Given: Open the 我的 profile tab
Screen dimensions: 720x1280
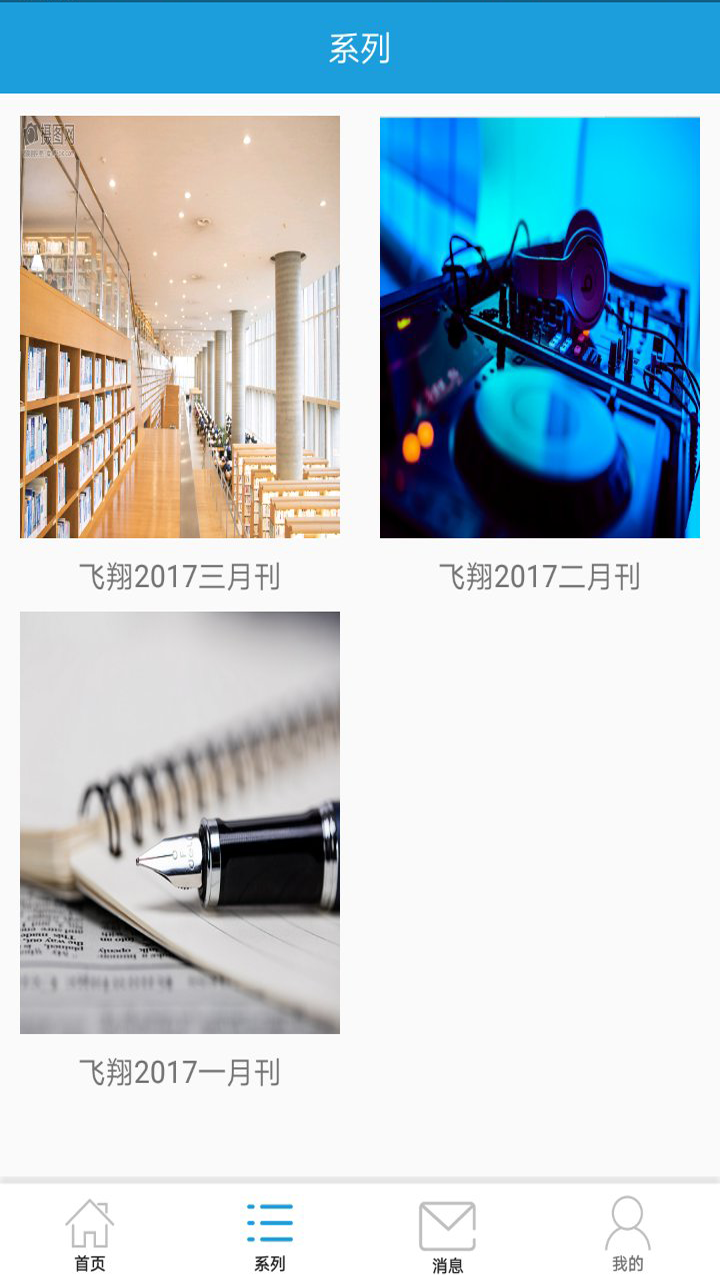Looking at the screenshot, I should pos(628,1235).
